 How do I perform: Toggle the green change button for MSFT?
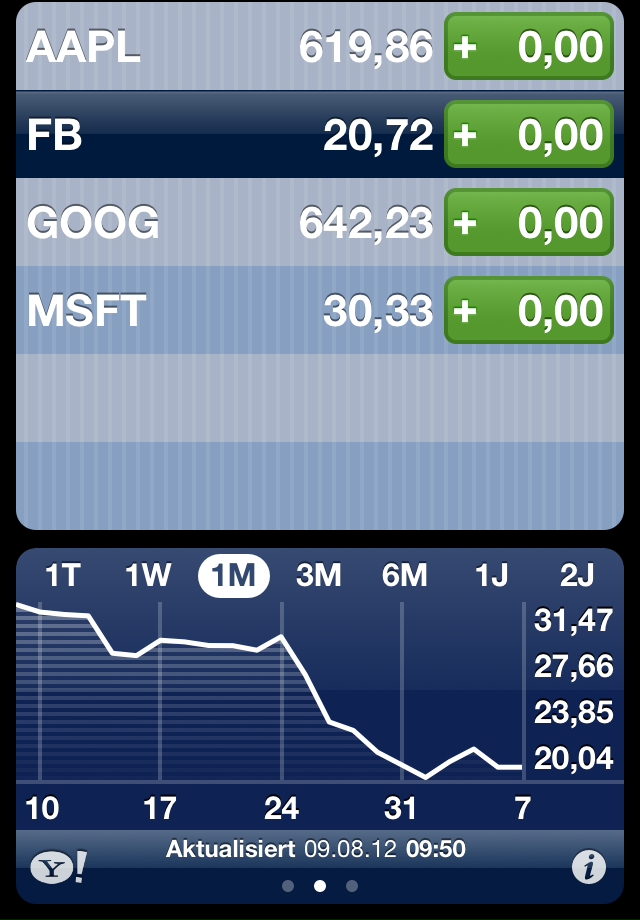[528, 311]
